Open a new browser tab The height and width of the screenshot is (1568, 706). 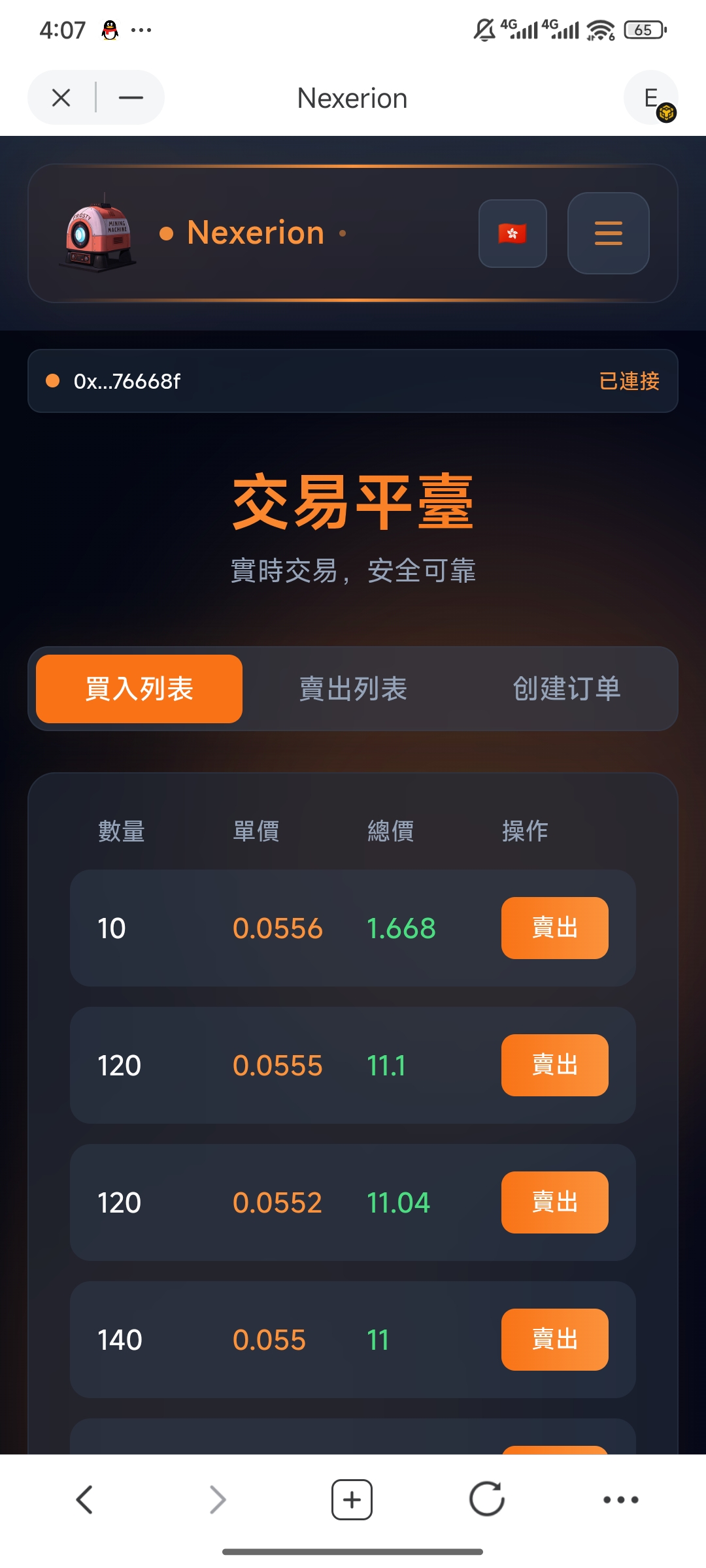[352, 1499]
